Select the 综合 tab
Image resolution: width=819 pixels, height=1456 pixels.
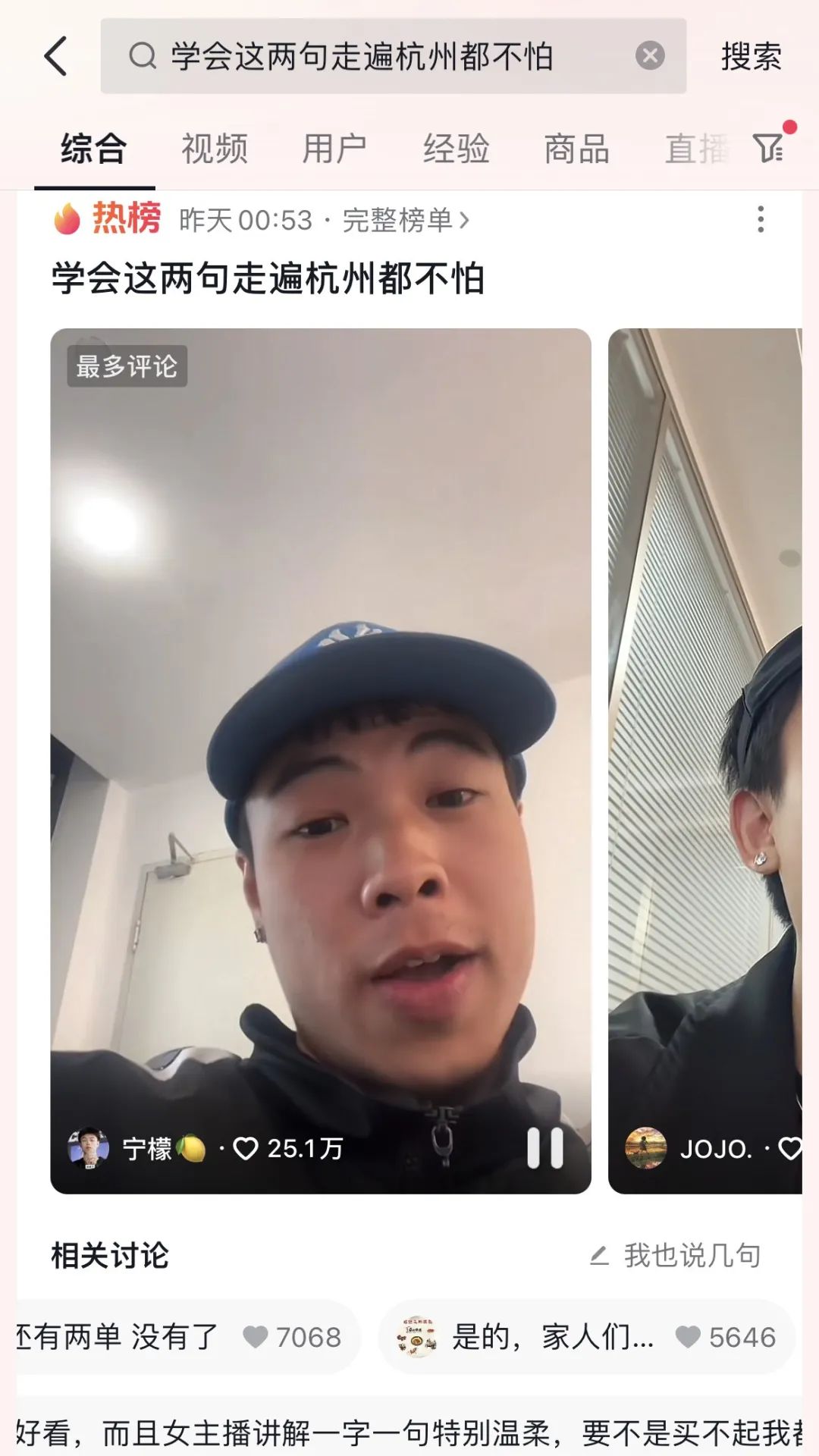coord(94,149)
